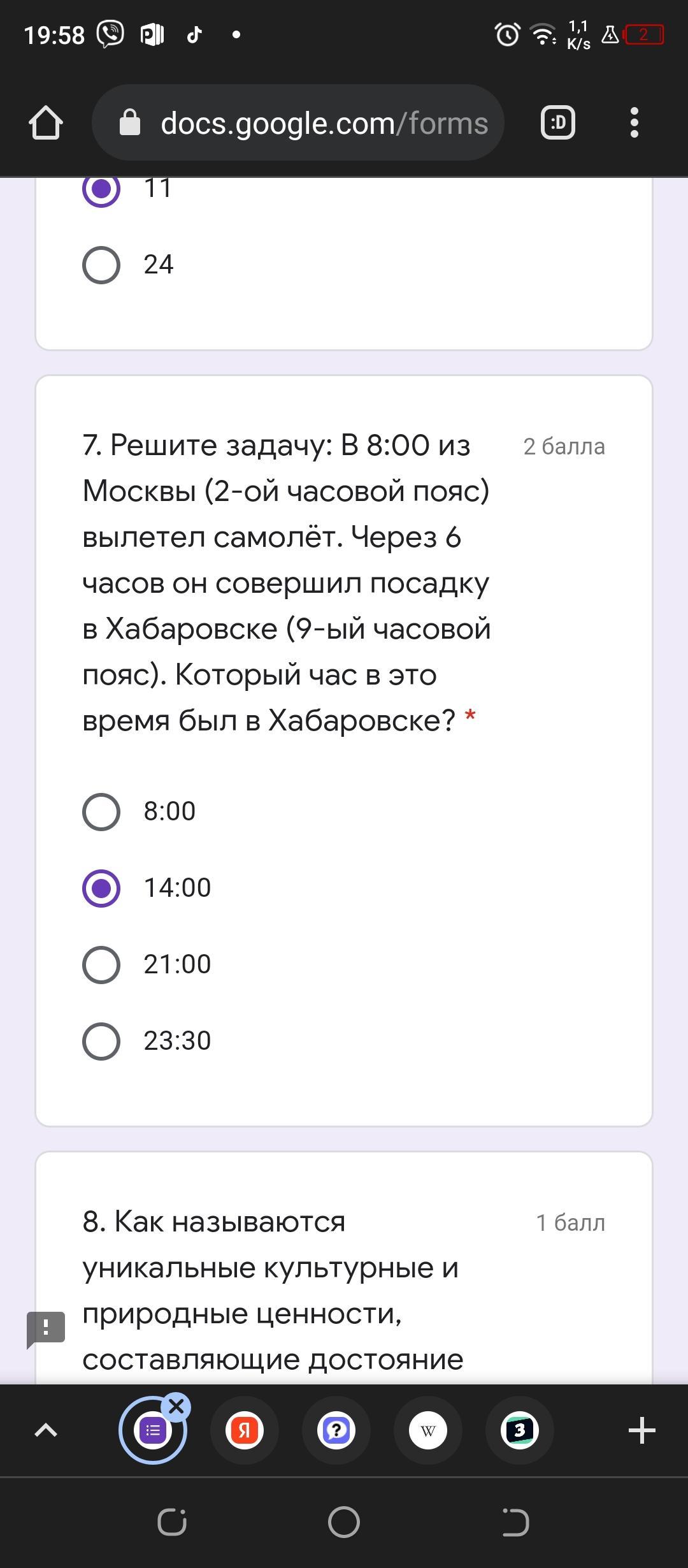Choose 8:00 as the answer

101,811
